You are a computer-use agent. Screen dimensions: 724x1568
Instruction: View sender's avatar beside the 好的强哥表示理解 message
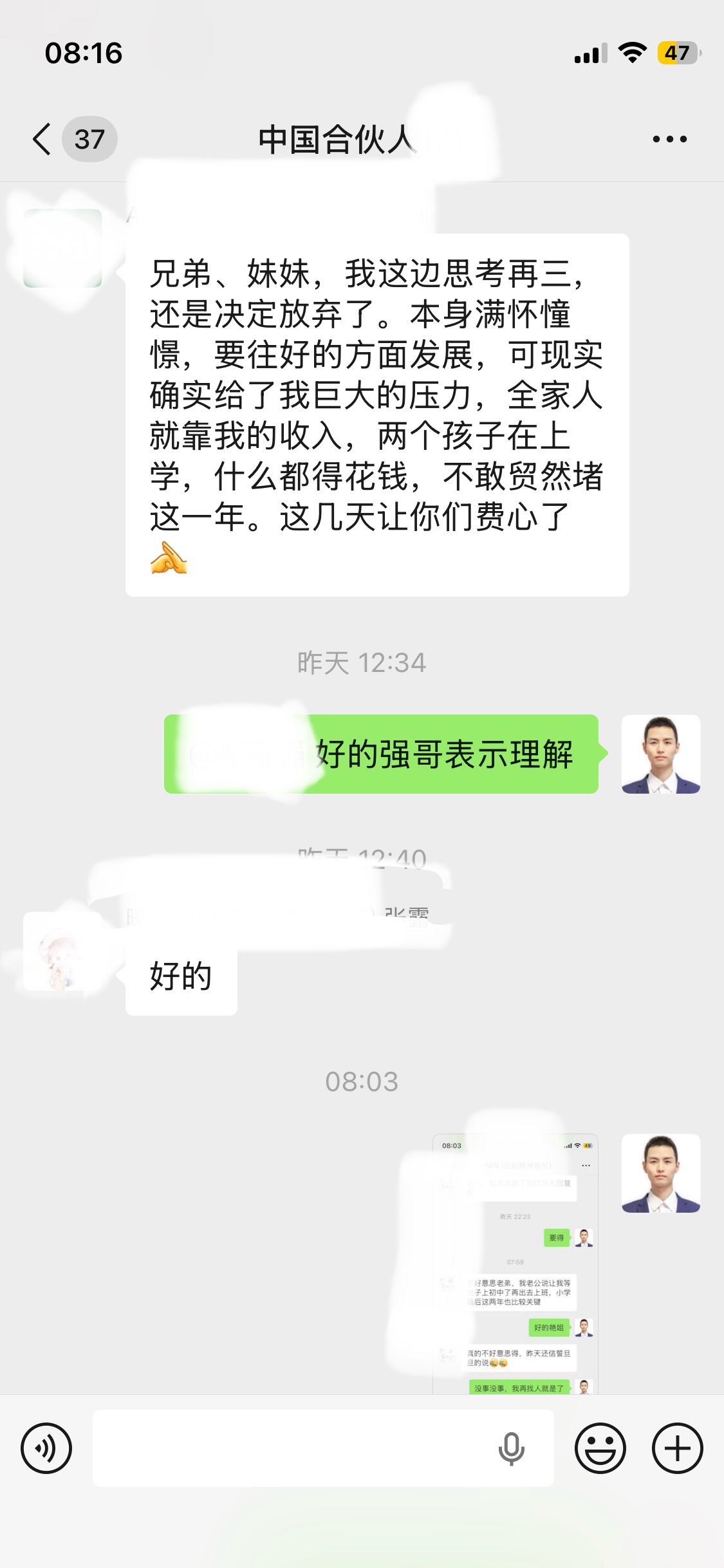pos(660,754)
